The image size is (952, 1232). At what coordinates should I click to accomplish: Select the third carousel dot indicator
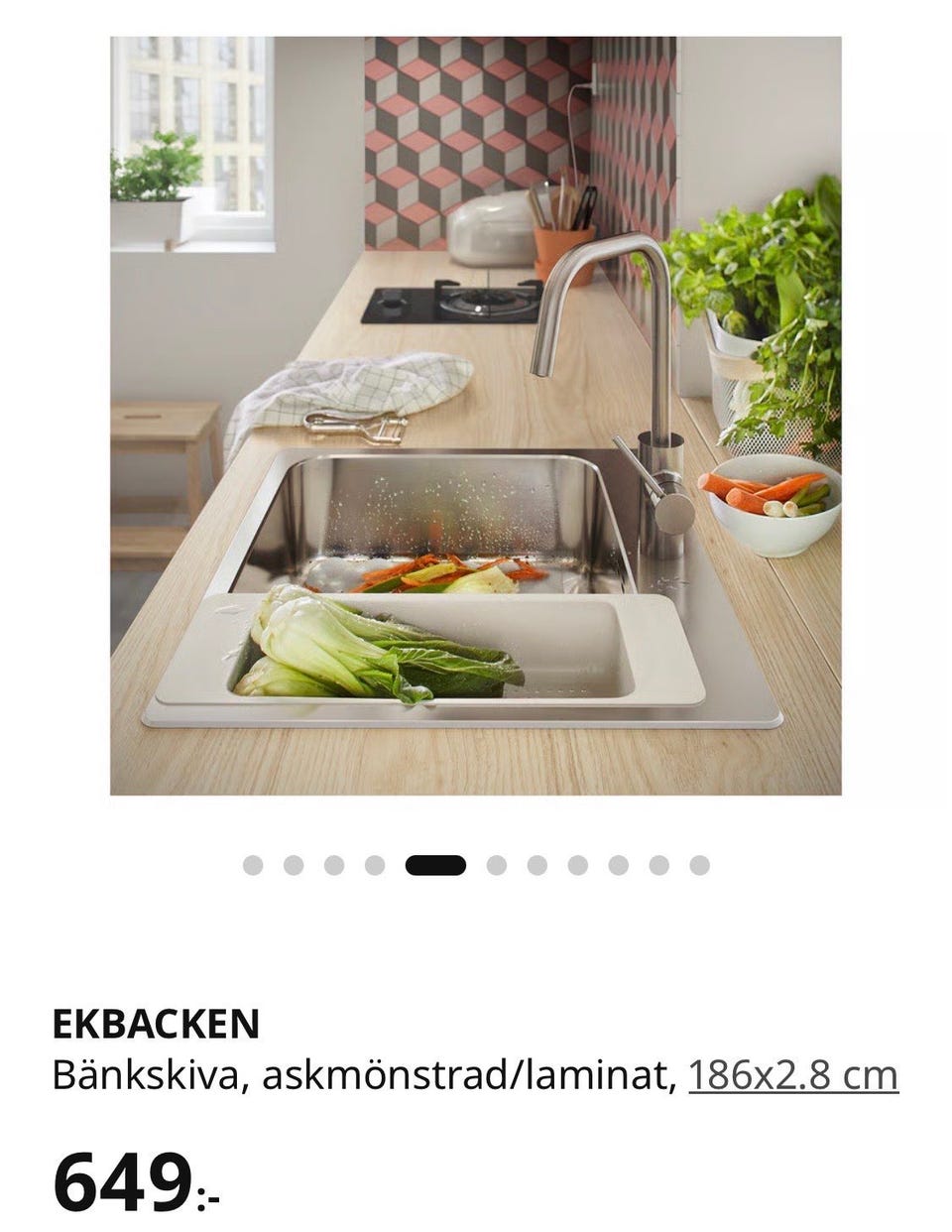click(334, 865)
